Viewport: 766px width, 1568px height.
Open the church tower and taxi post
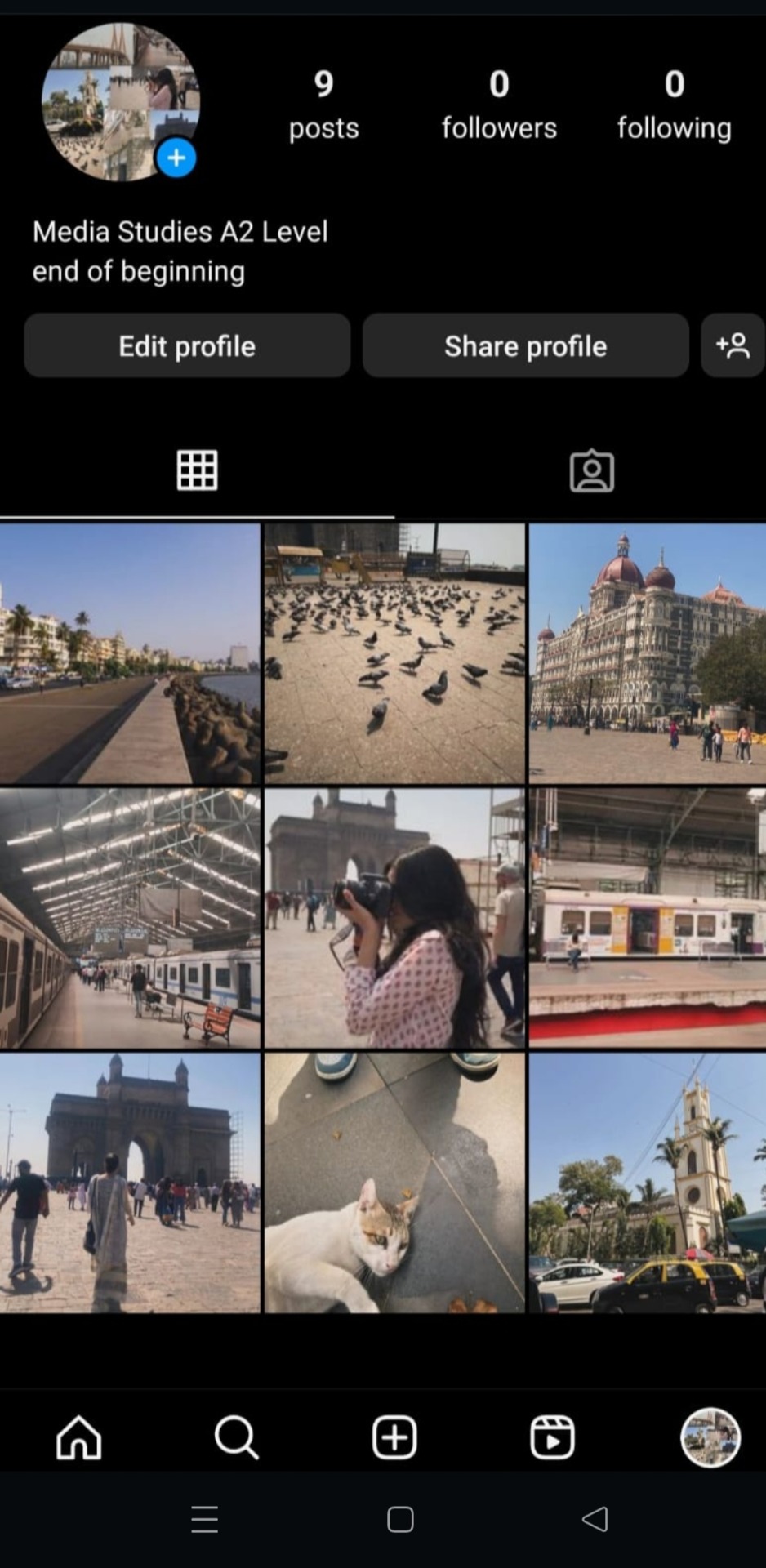647,1183
